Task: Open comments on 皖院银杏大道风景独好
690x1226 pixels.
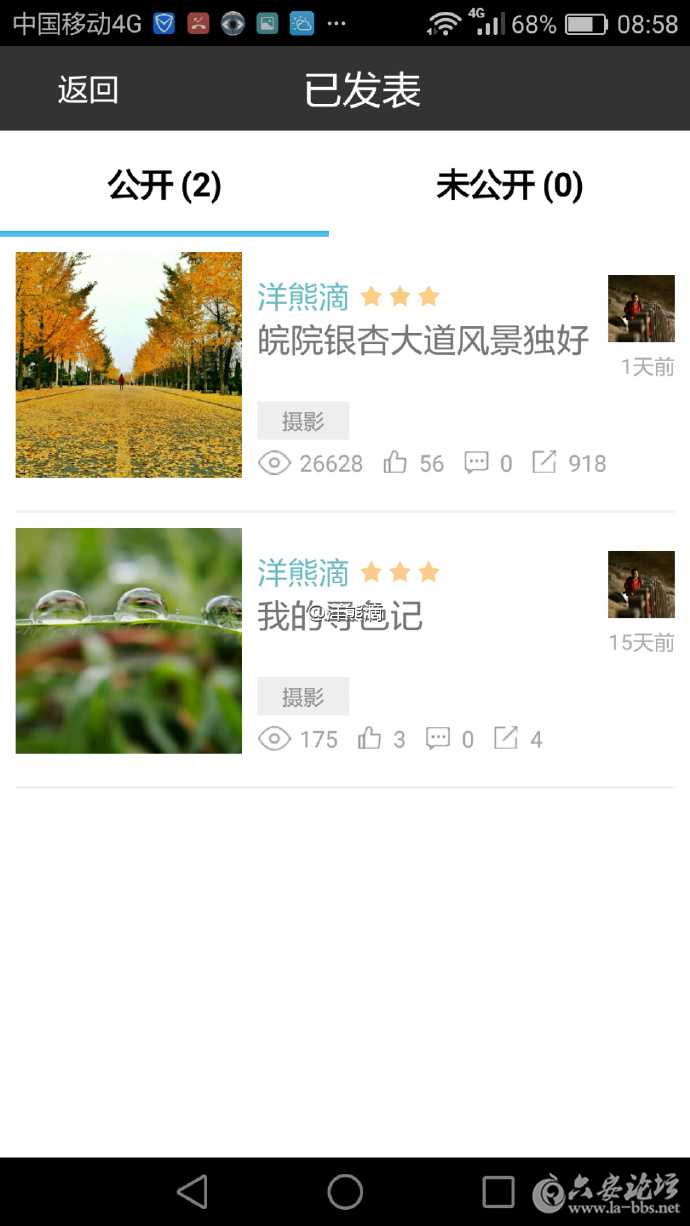Action: (x=476, y=463)
